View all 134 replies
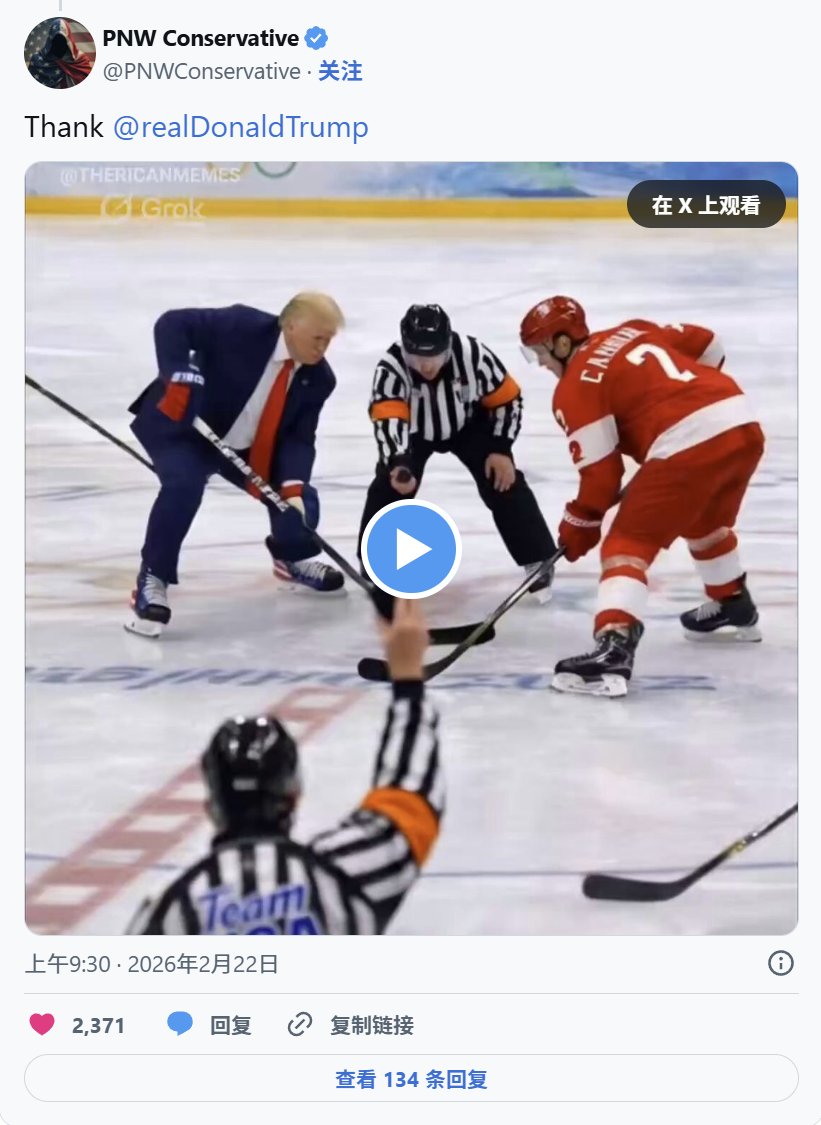 [x=411, y=1079]
